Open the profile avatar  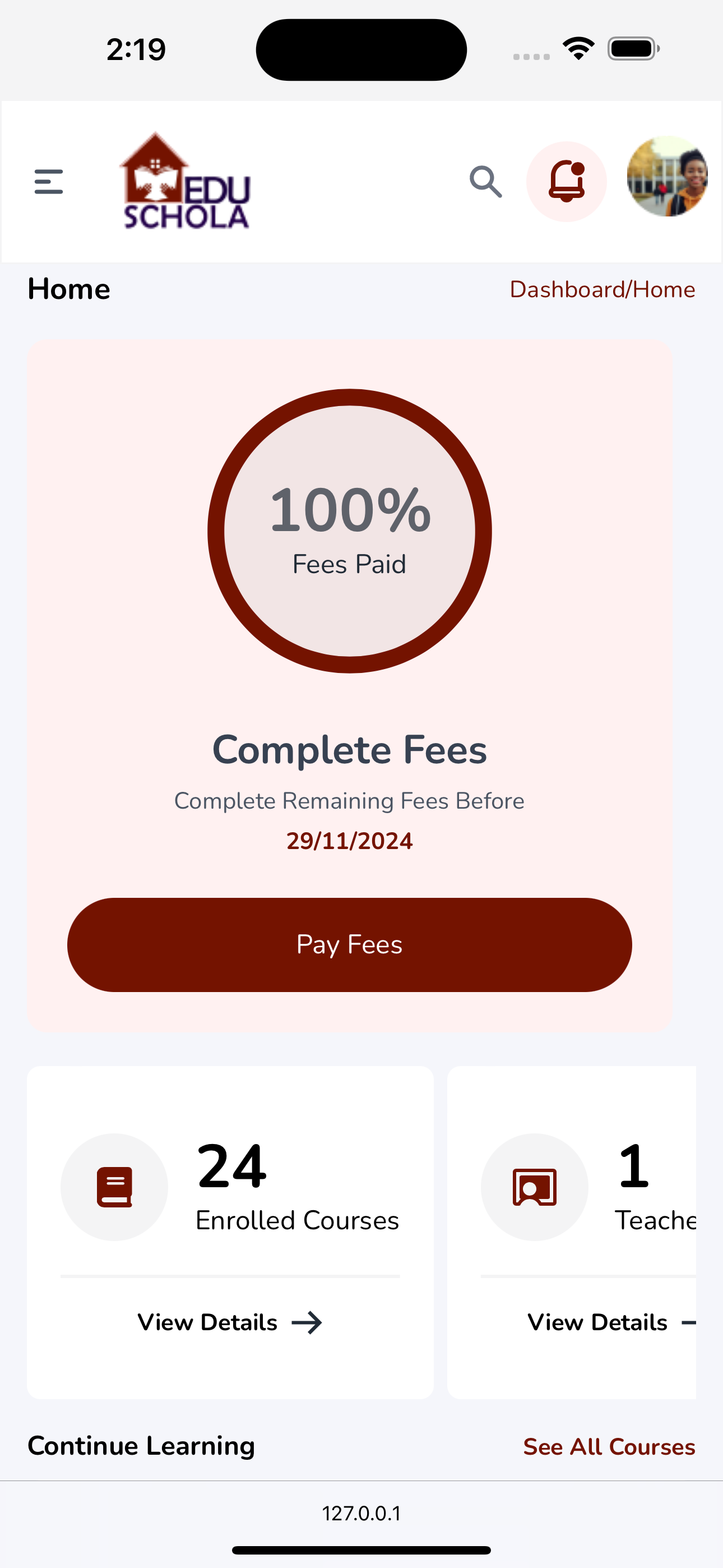(x=667, y=177)
